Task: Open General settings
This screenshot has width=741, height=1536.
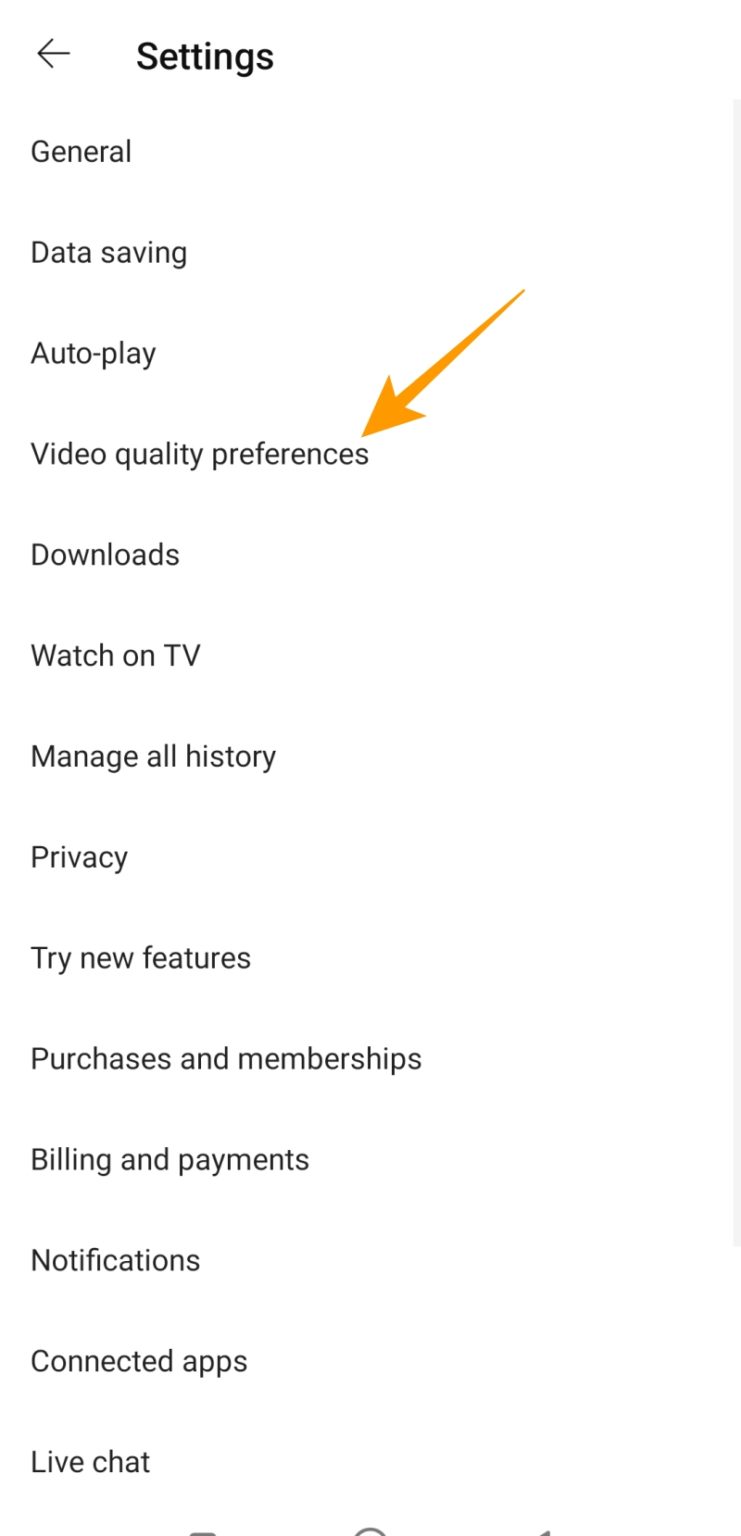Action: tap(81, 152)
